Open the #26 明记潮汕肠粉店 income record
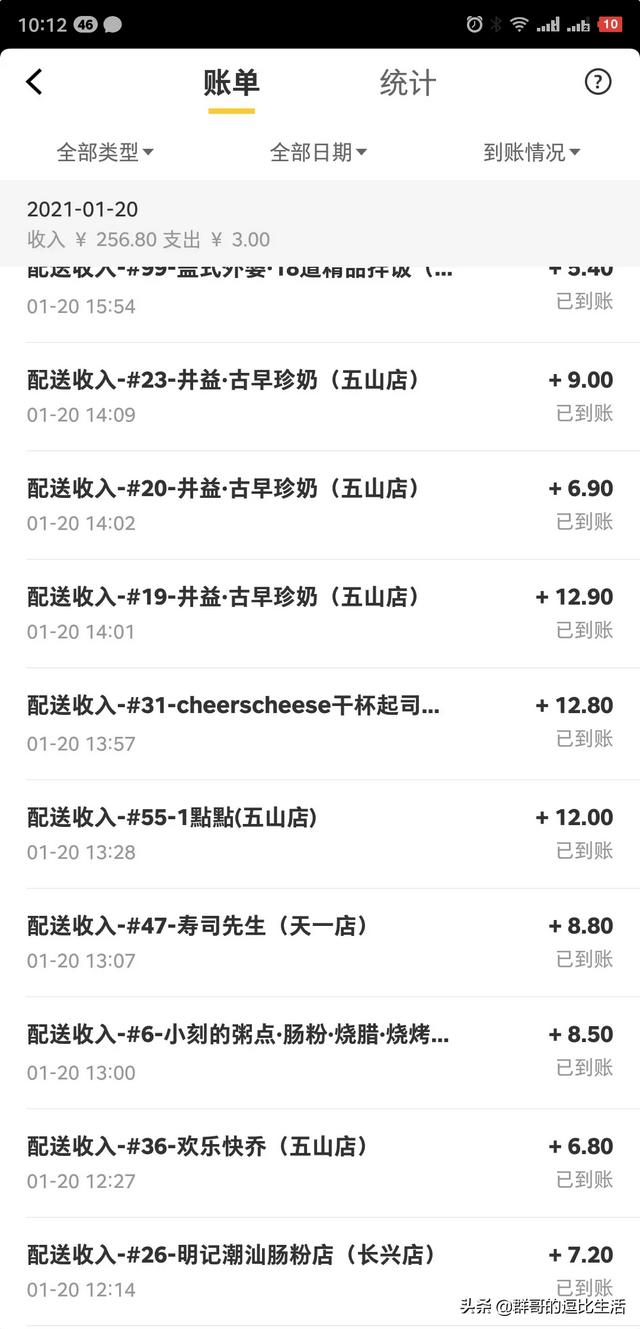 click(x=320, y=1270)
